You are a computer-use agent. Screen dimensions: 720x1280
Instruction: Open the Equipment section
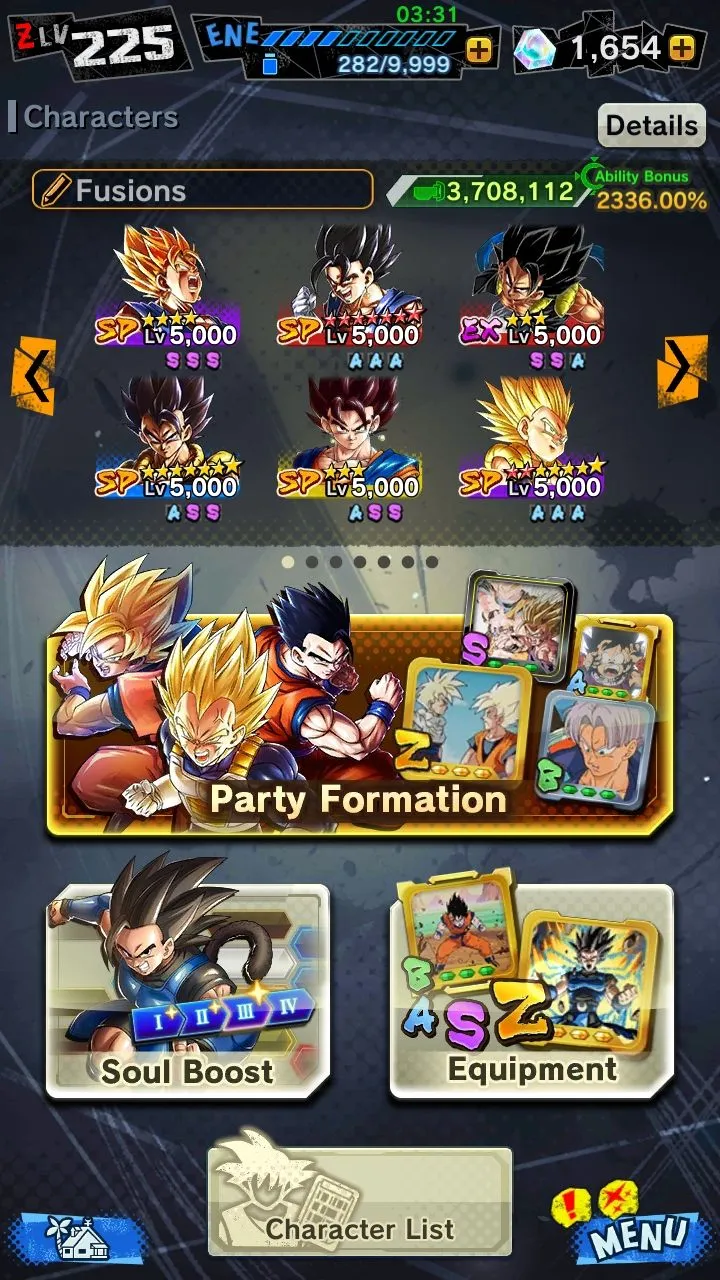(x=531, y=990)
